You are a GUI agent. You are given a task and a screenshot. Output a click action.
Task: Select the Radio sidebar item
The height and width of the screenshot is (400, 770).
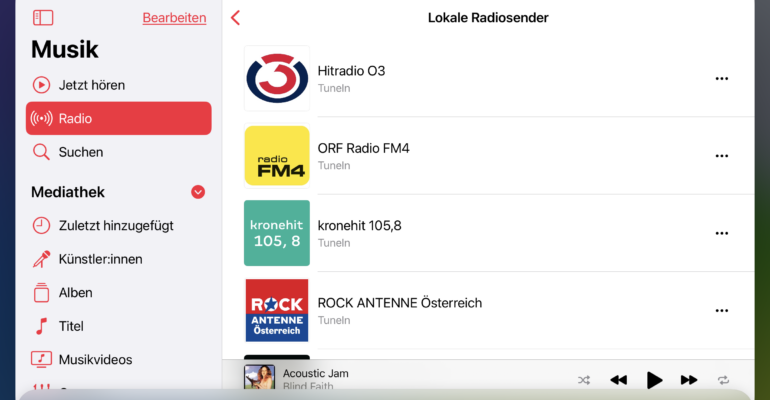(118, 118)
